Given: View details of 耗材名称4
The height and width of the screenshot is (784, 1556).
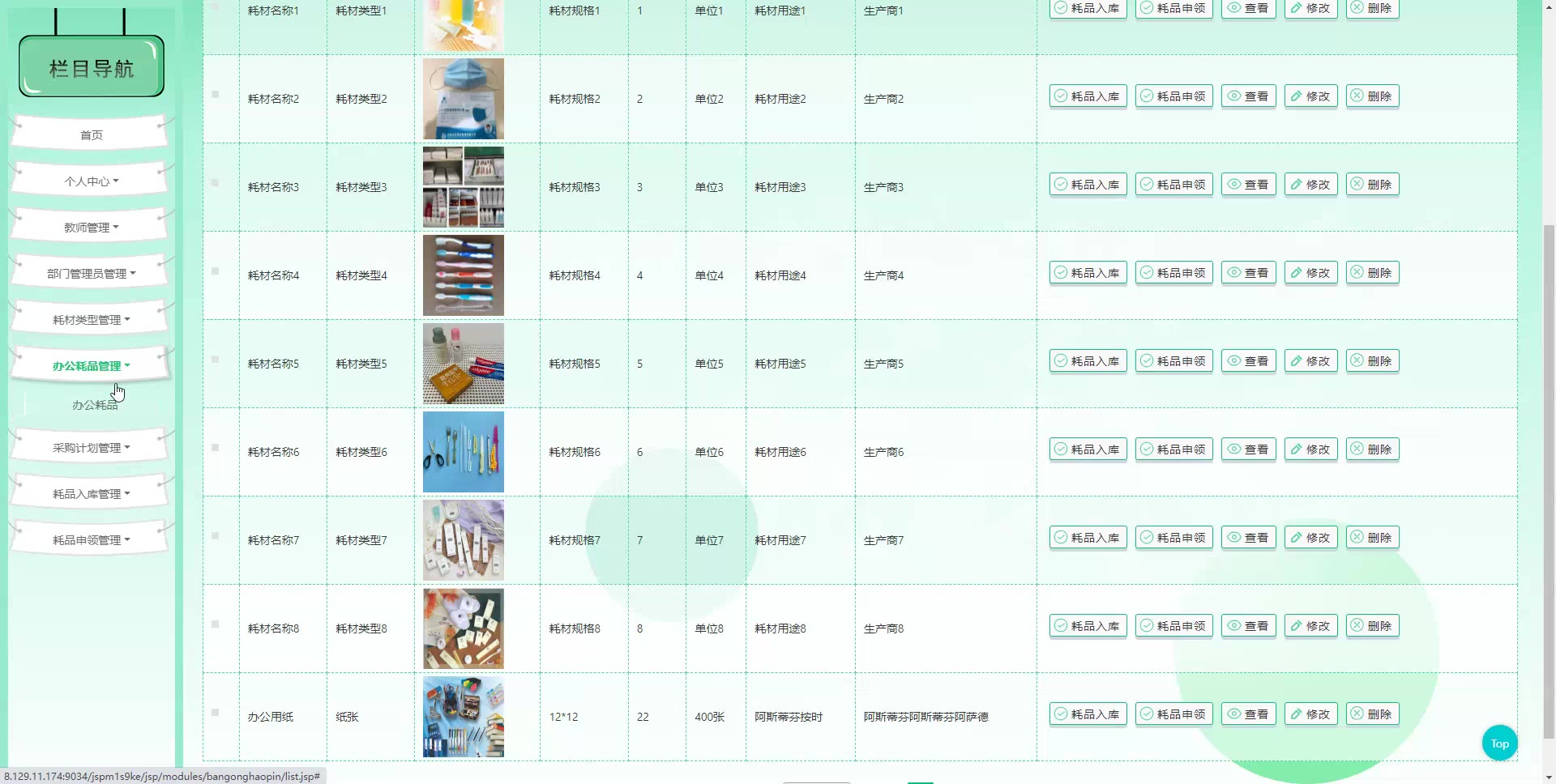Looking at the screenshot, I should click(1248, 273).
